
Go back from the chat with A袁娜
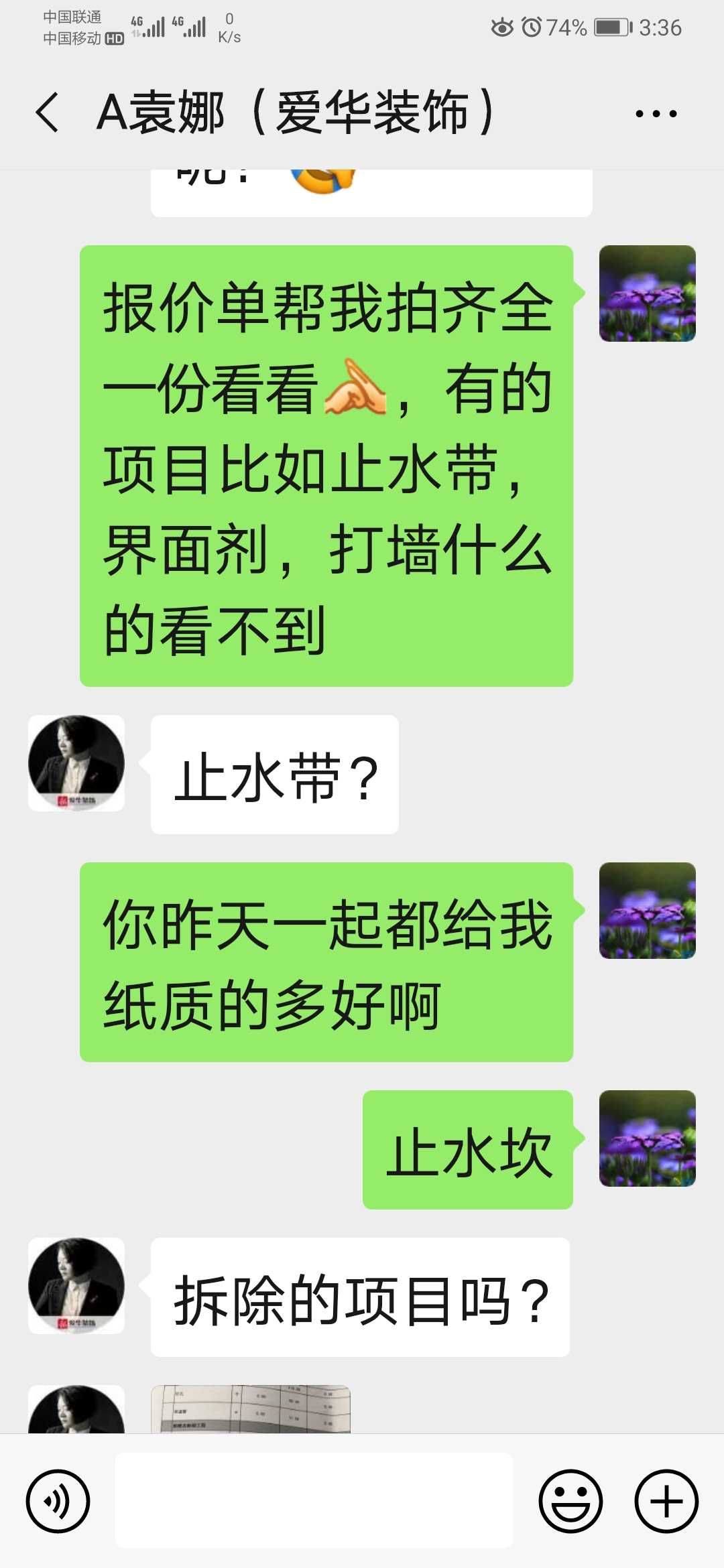coord(47,113)
